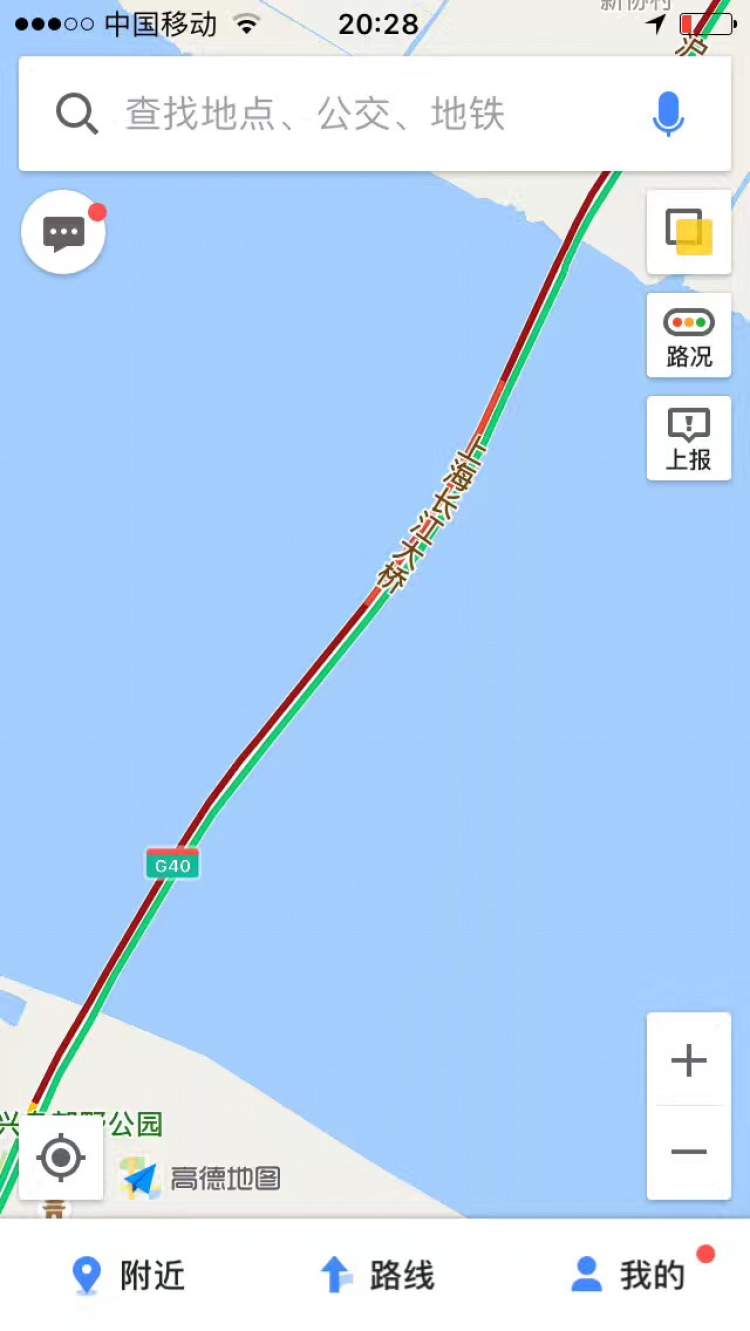
Task: Start voice search with the microphone
Action: tap(668, 113)
